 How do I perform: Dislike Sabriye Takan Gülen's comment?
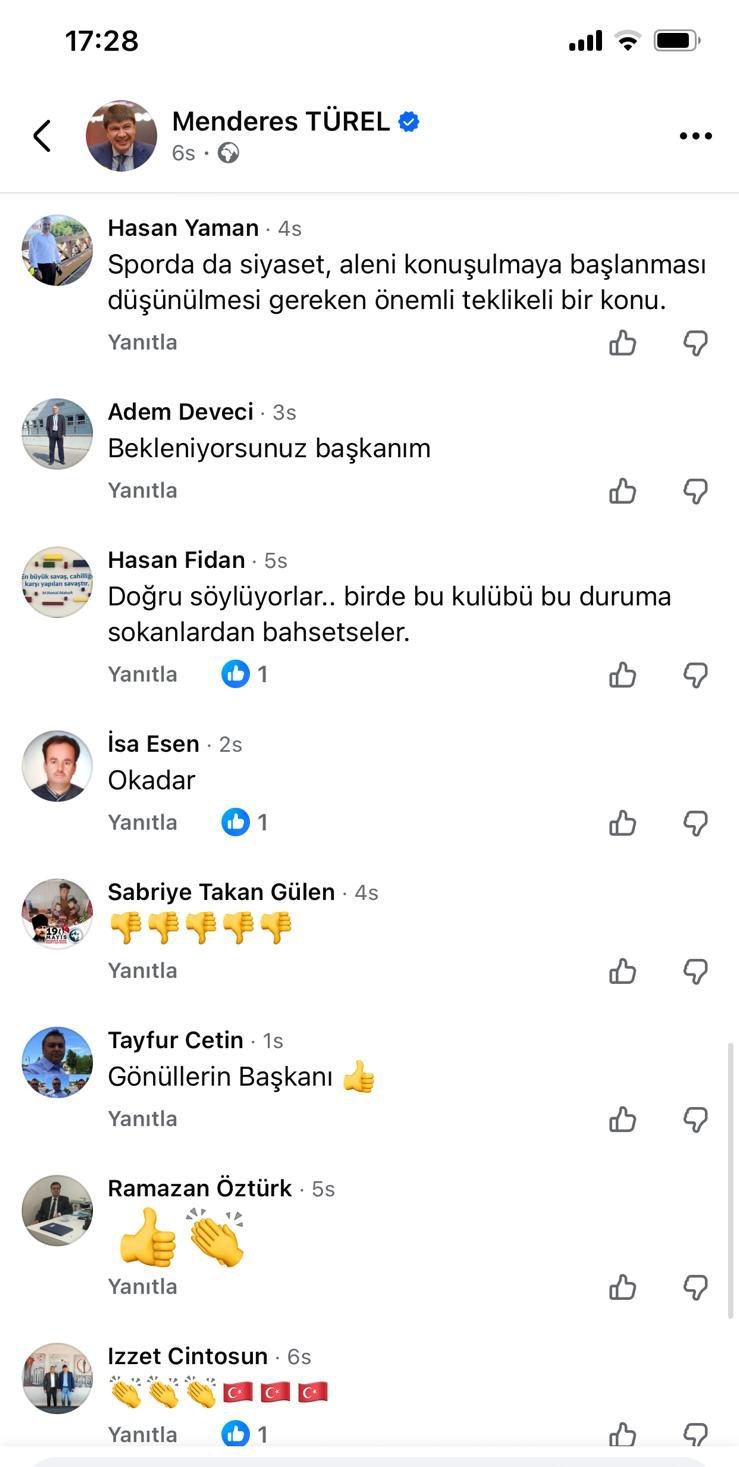(696, 971)
